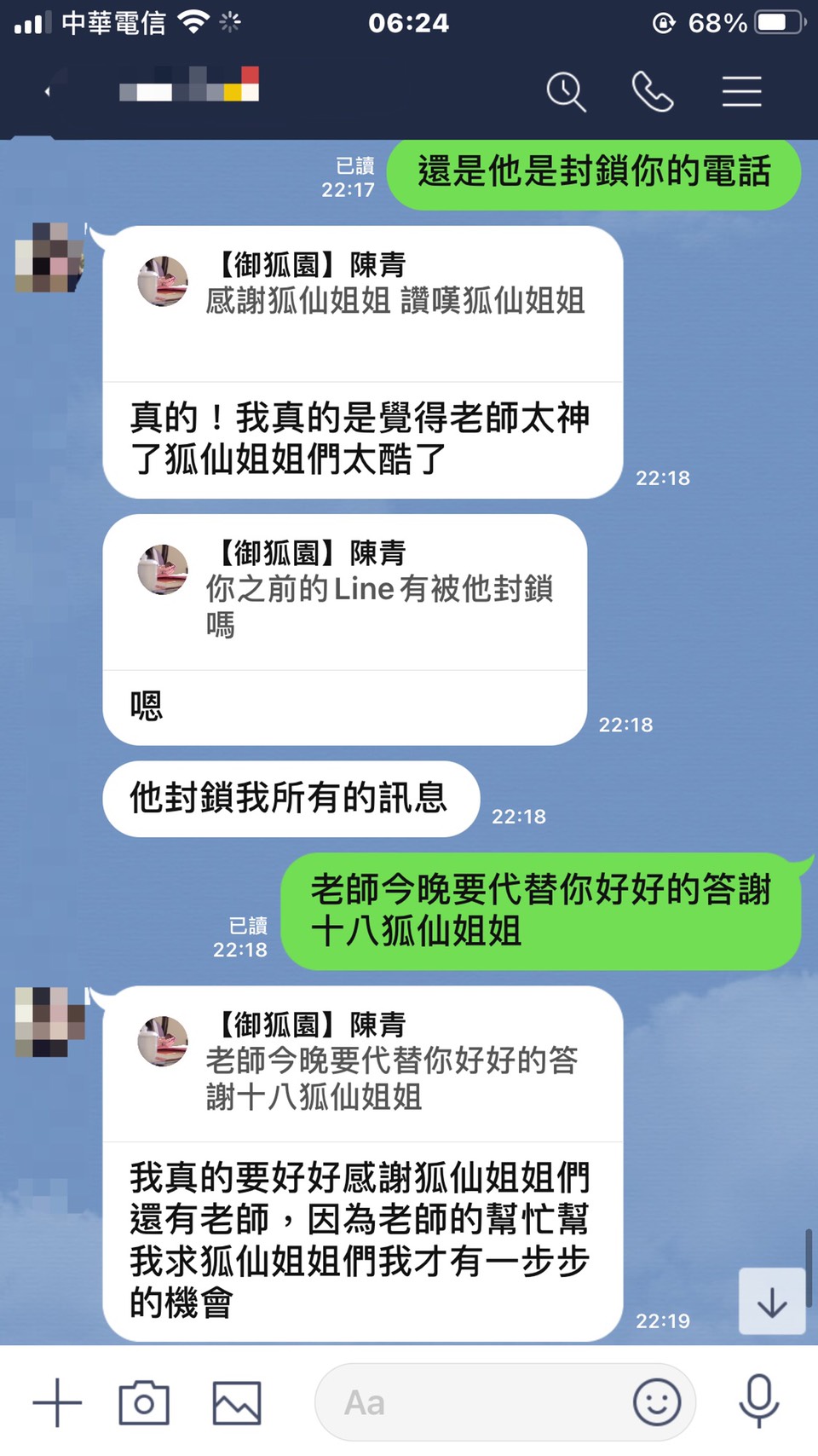The image size is (818, 1456).
Task: Open the chat hamburger menu
Action: 741,91
